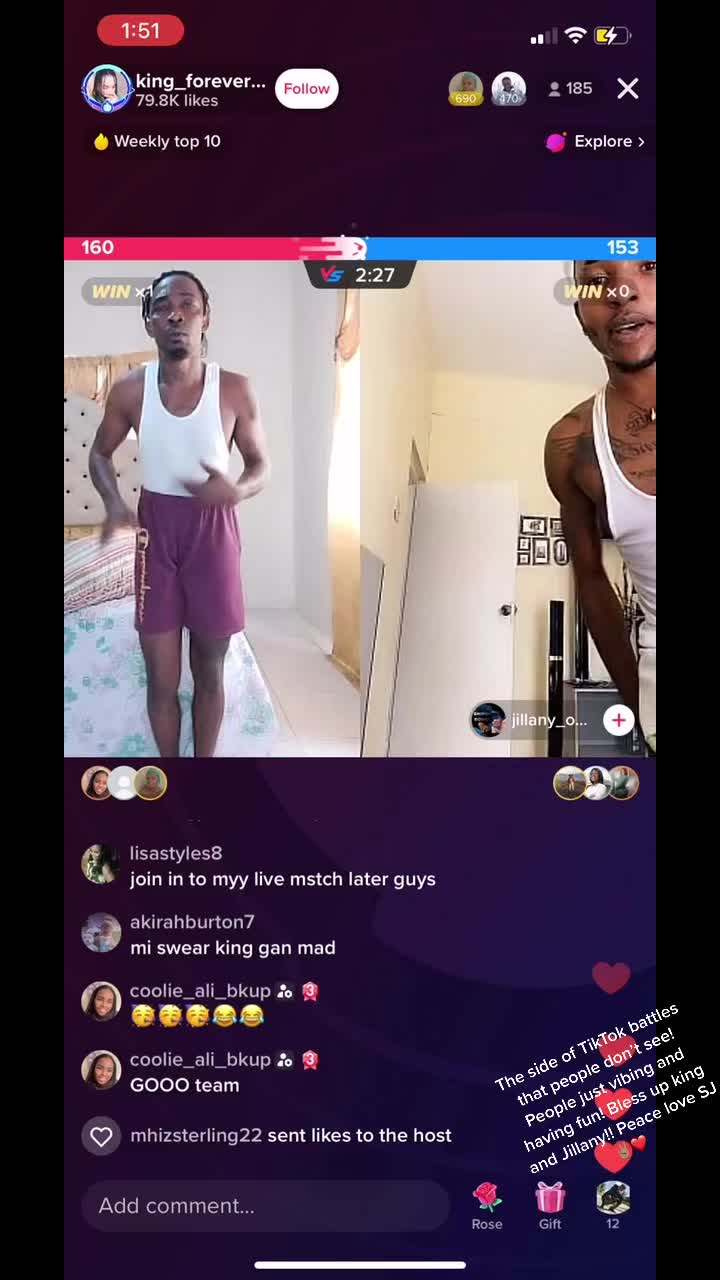720x1280 pixels.
Task: Open Weekly top 10 ranking
Action: click(x=157, y=141)
